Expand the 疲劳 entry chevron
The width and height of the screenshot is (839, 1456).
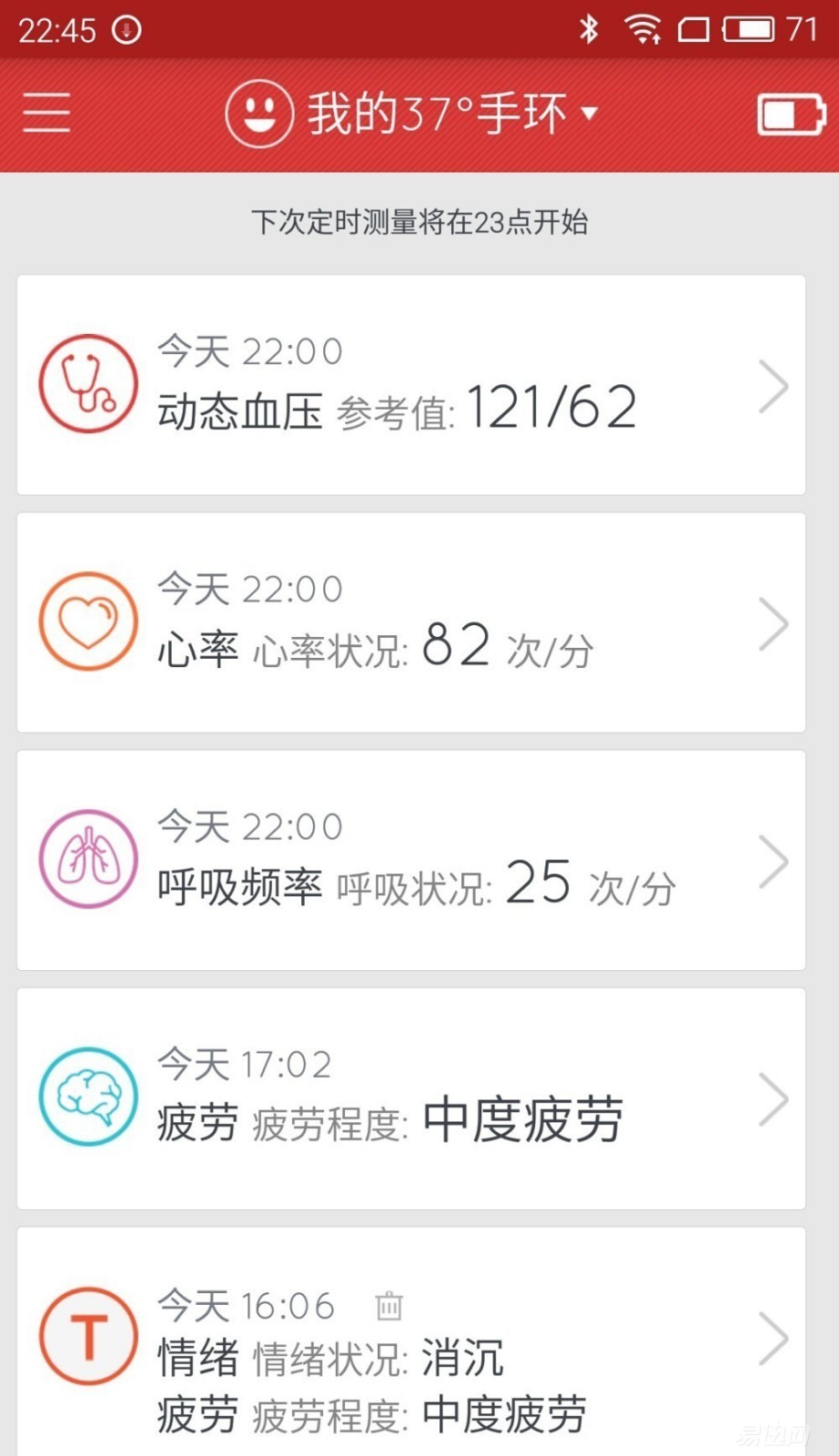click(773, 1099)
